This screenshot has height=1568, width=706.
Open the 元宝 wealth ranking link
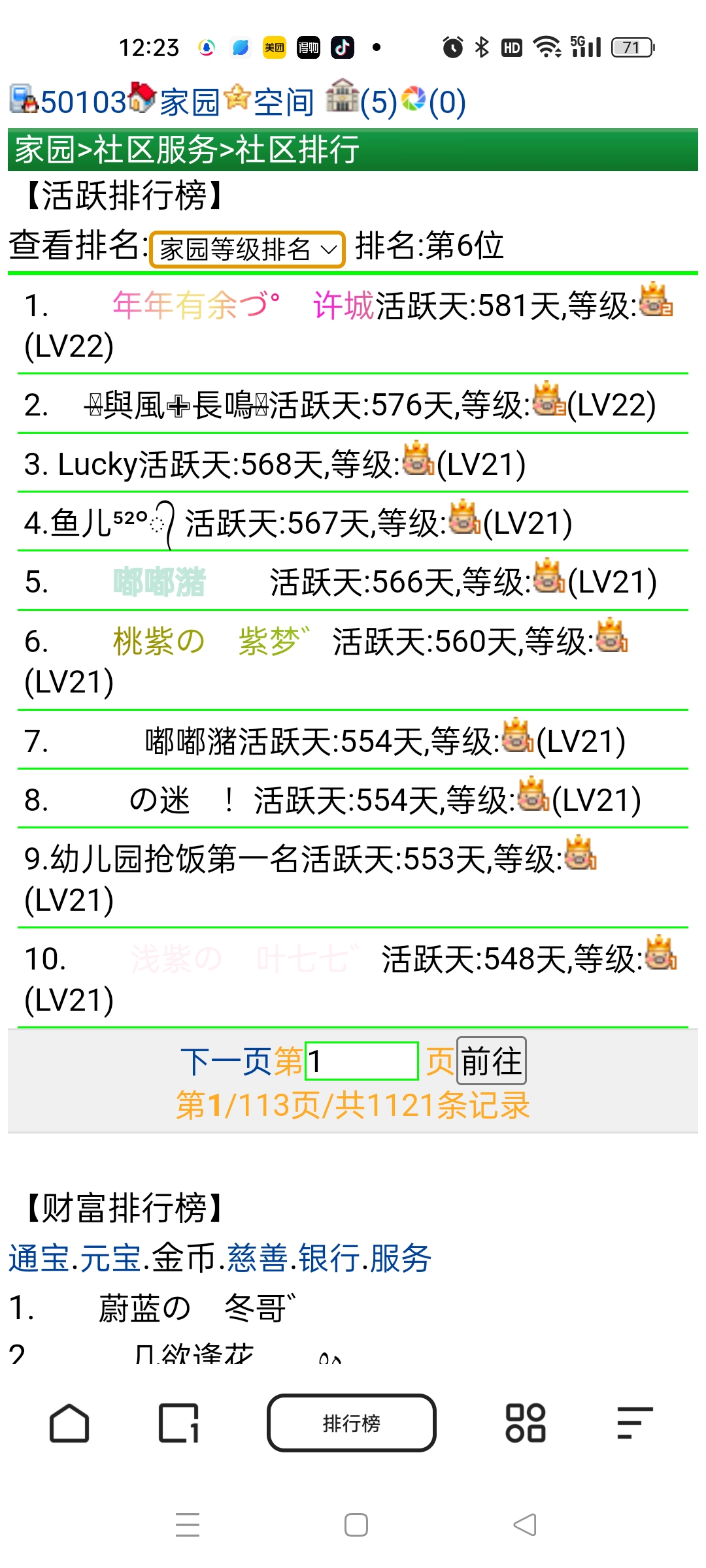pos(110,1258)
